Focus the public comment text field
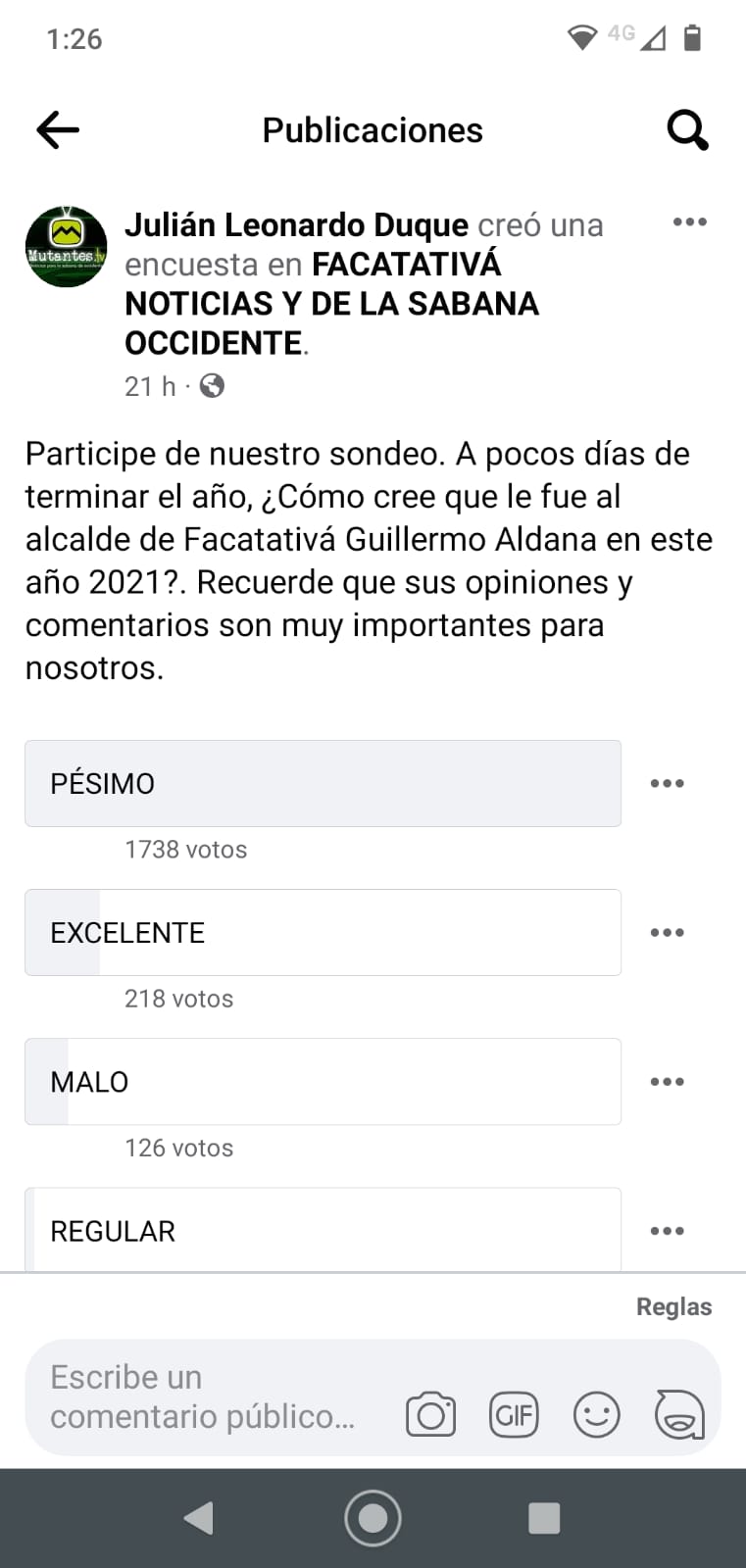 tap(206, 1396)
